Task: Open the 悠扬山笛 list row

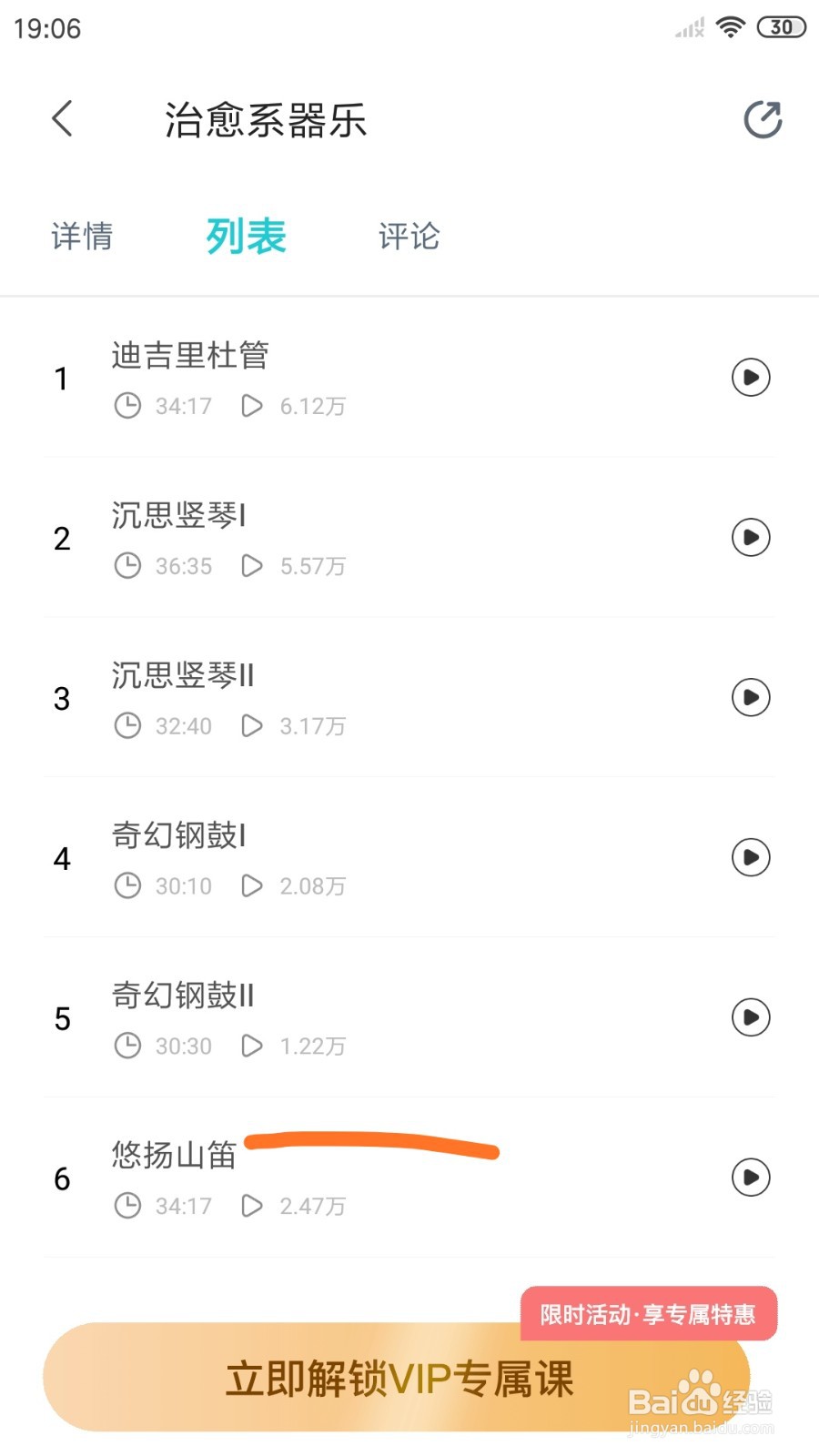Action: (409, 1178)
